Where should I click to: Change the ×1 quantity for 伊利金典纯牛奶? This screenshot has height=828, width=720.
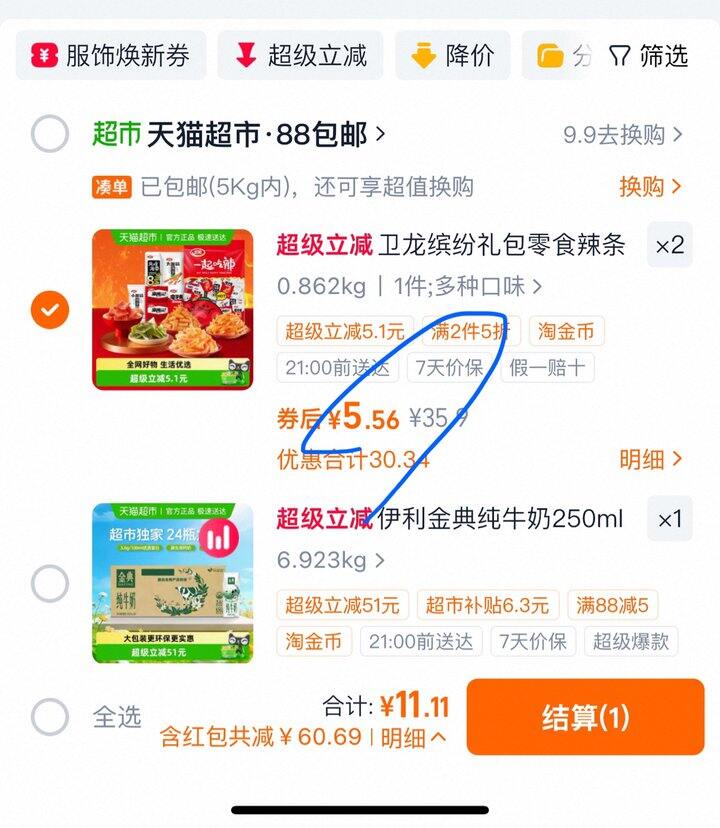669,519
